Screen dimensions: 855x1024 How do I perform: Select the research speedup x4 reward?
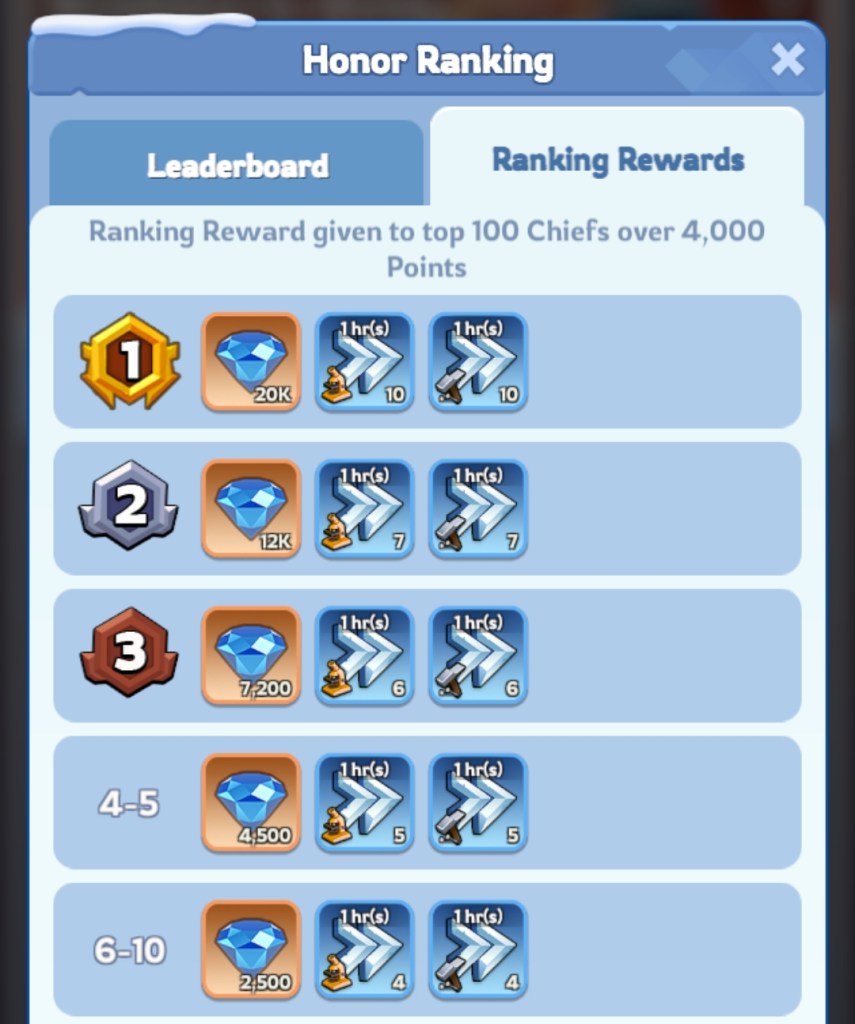pos(363,948)
